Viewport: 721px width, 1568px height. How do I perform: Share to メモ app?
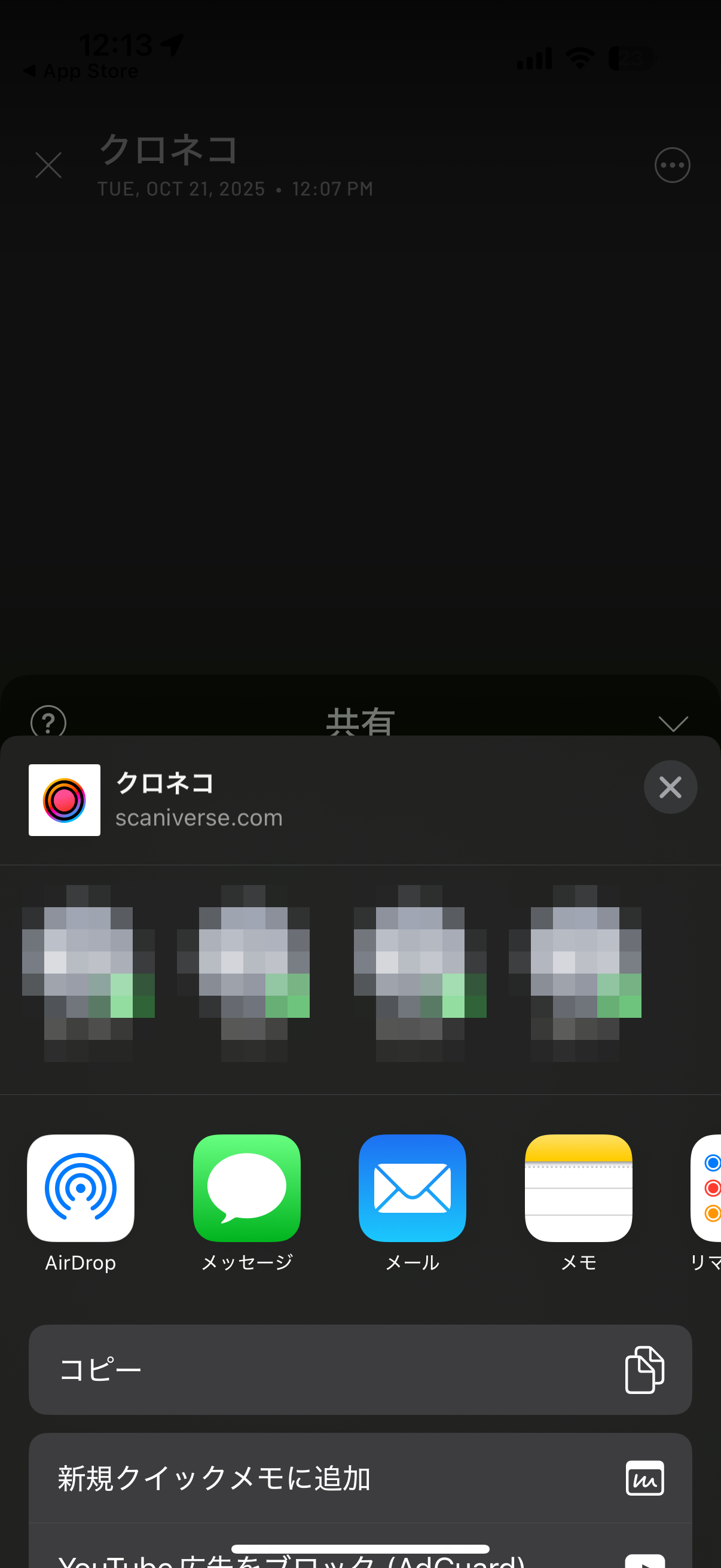tap(578, 1188)
